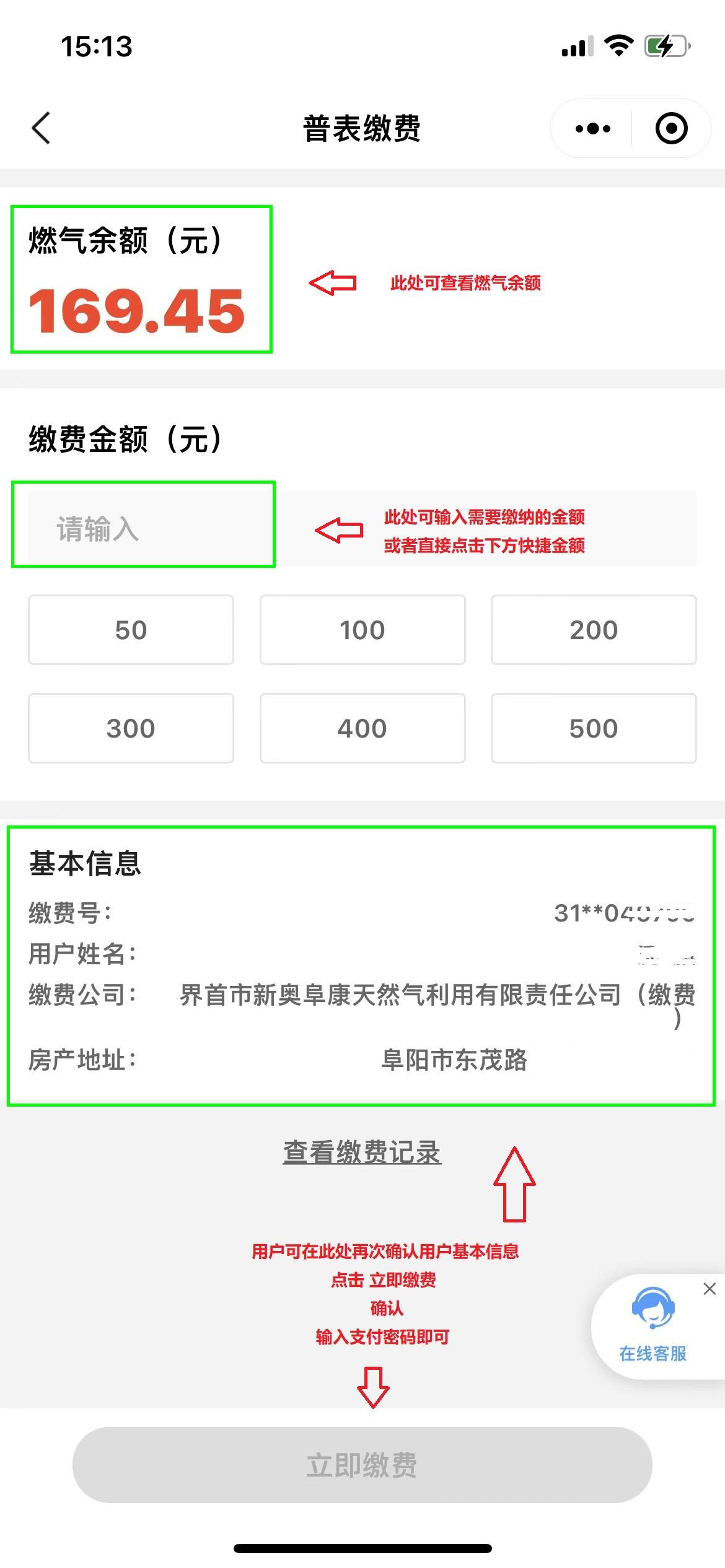Go back from 普表缴费 page
725x1568 pixels.
[x=41, y=129]
